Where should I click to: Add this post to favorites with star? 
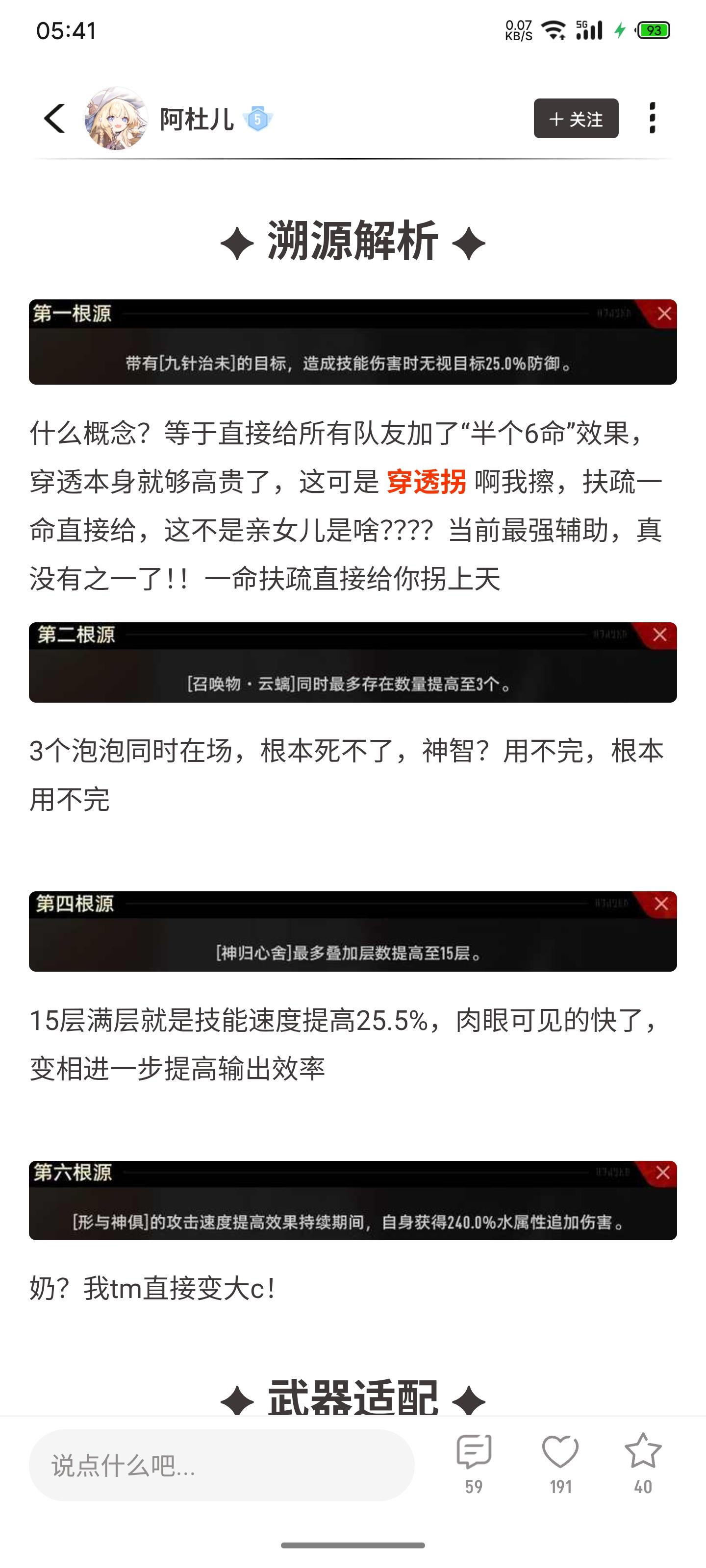click(x=643, y=1463)
